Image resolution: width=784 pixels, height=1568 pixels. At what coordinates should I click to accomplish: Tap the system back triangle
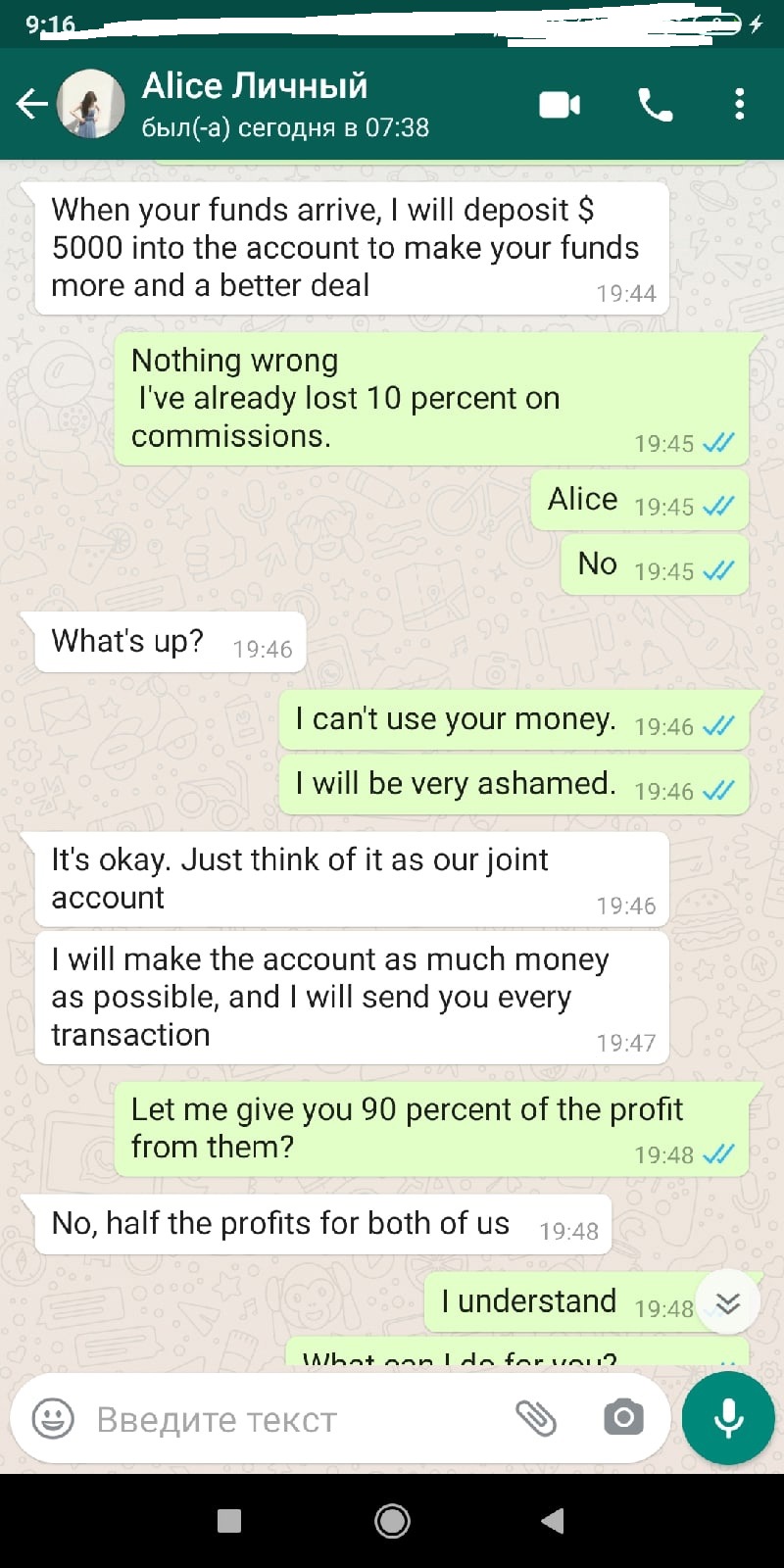(x=553, y=1521)
